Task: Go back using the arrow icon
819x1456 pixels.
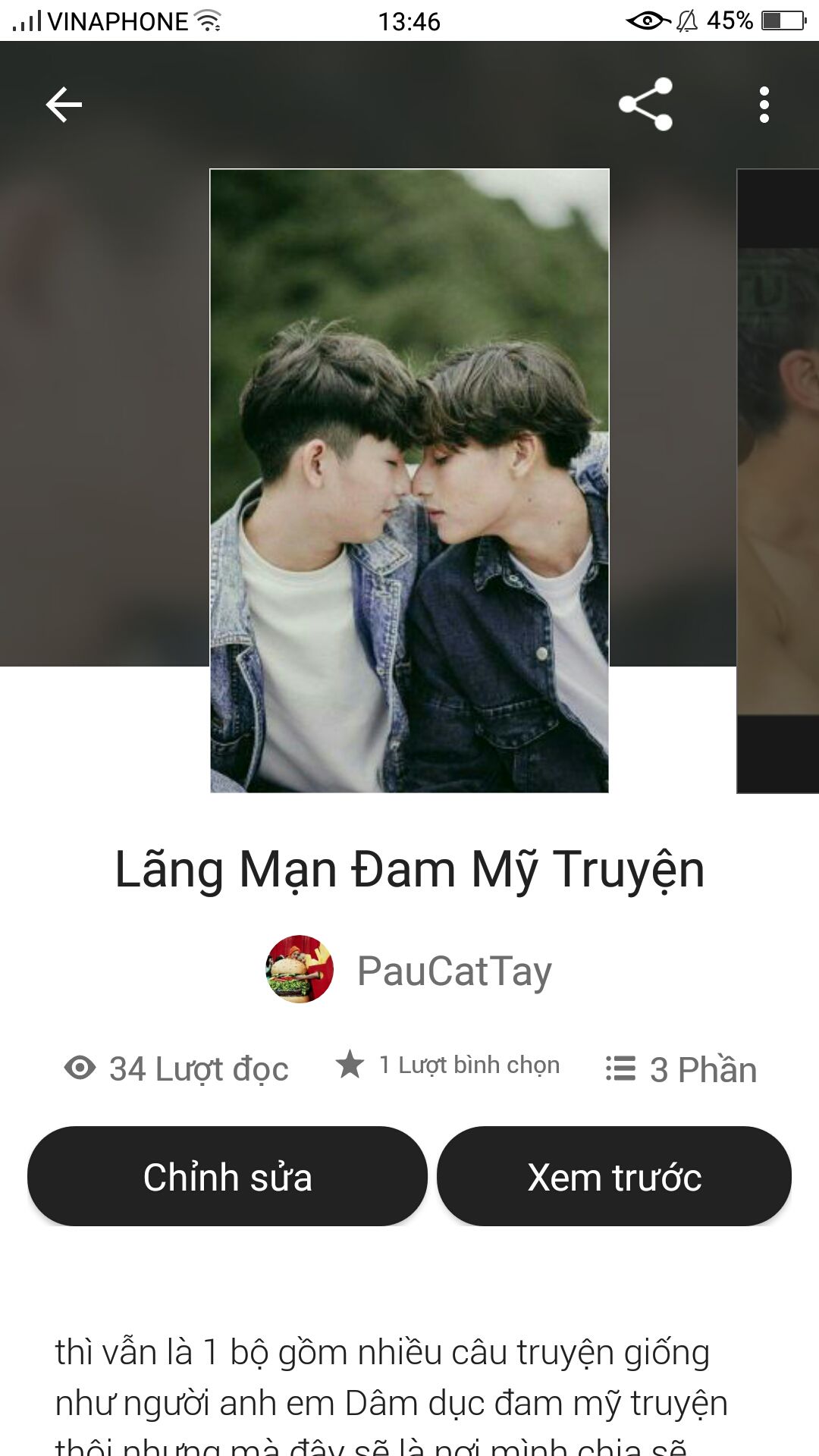Action: (64, 105)
